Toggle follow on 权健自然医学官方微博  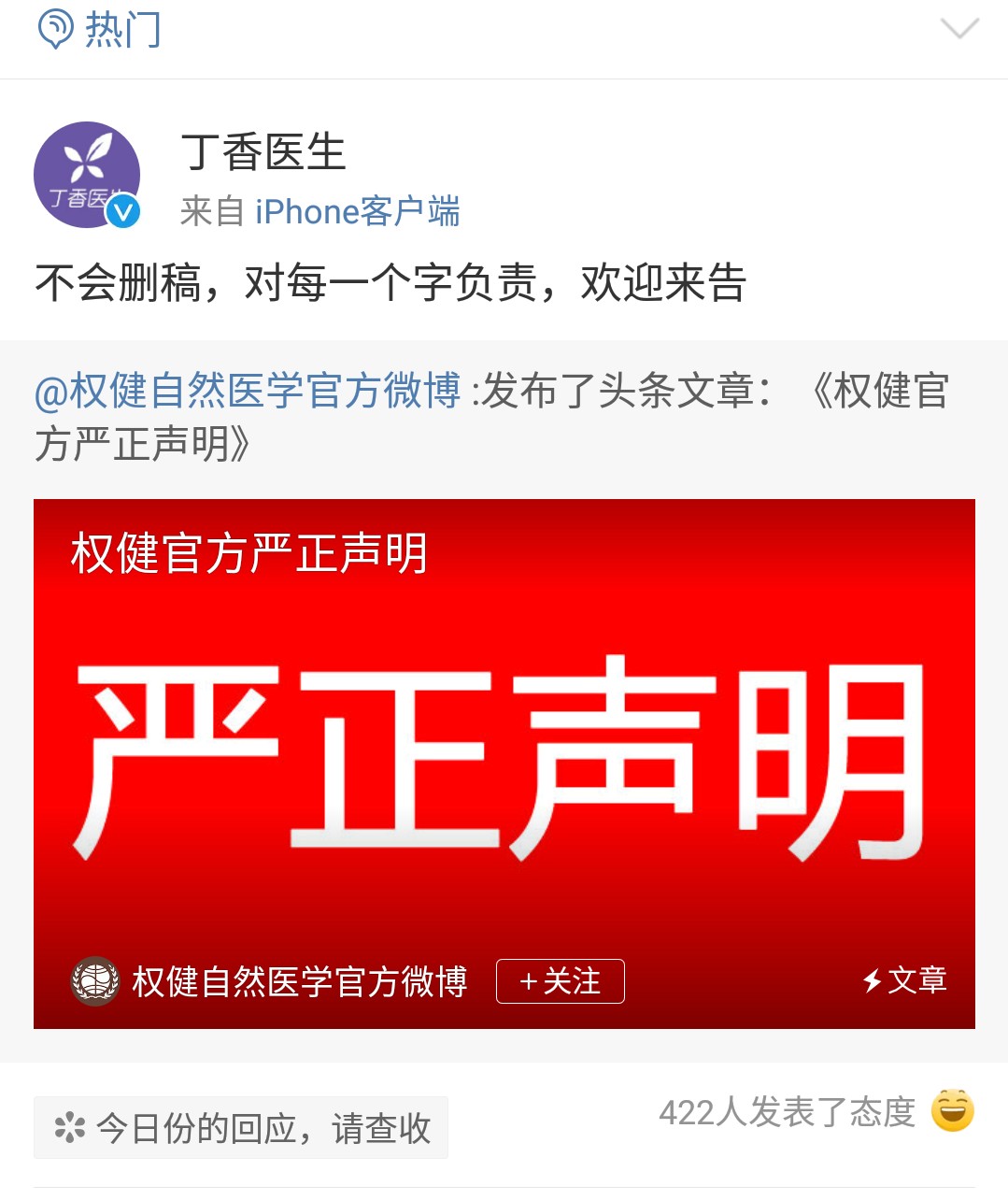(x=560, y=980)
